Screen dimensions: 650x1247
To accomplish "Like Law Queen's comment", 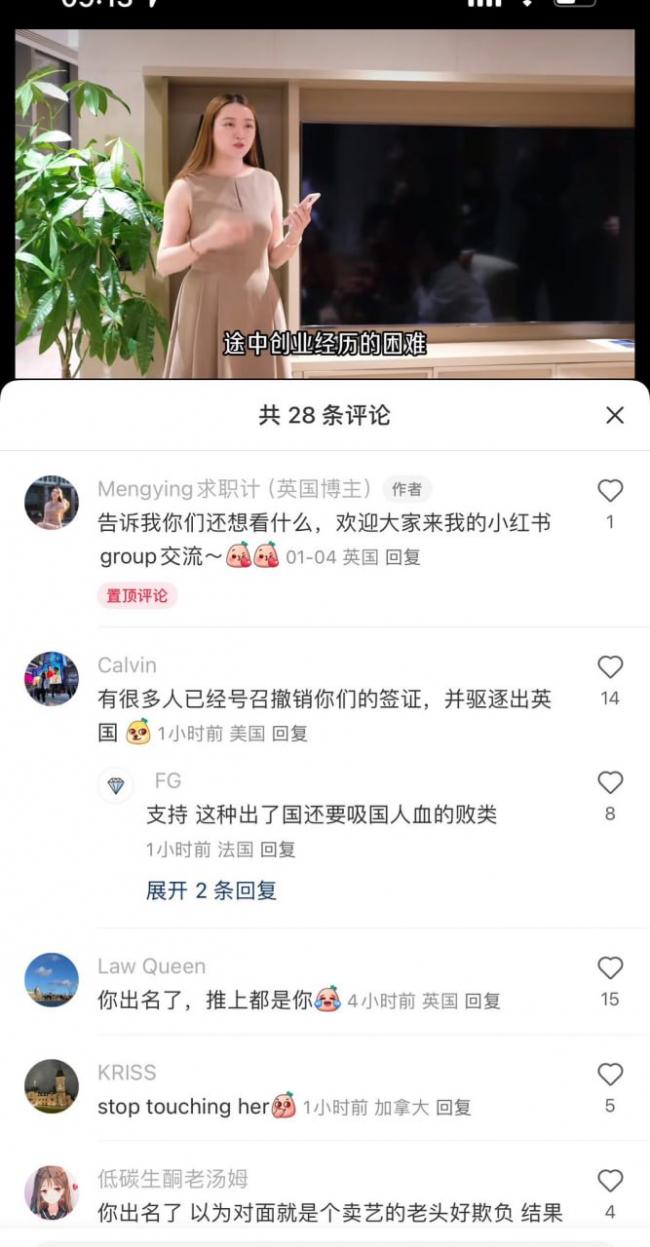I will tap(610, 968).
